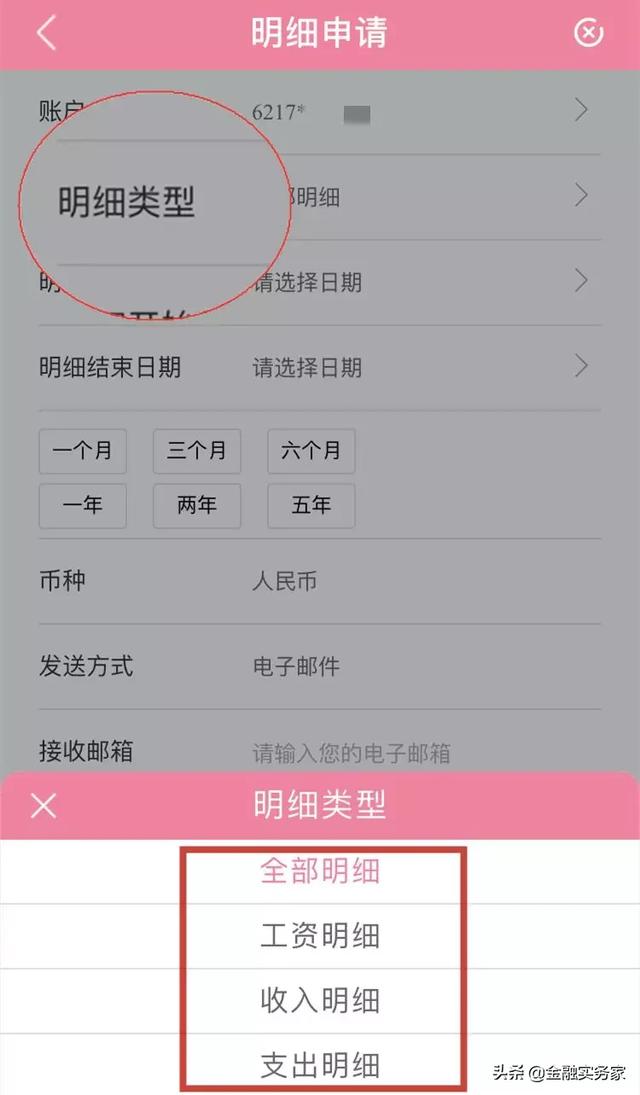This screenshot has width=640, height=1095.
Task: Select 支出明细 option
Action: (320, 1064)
